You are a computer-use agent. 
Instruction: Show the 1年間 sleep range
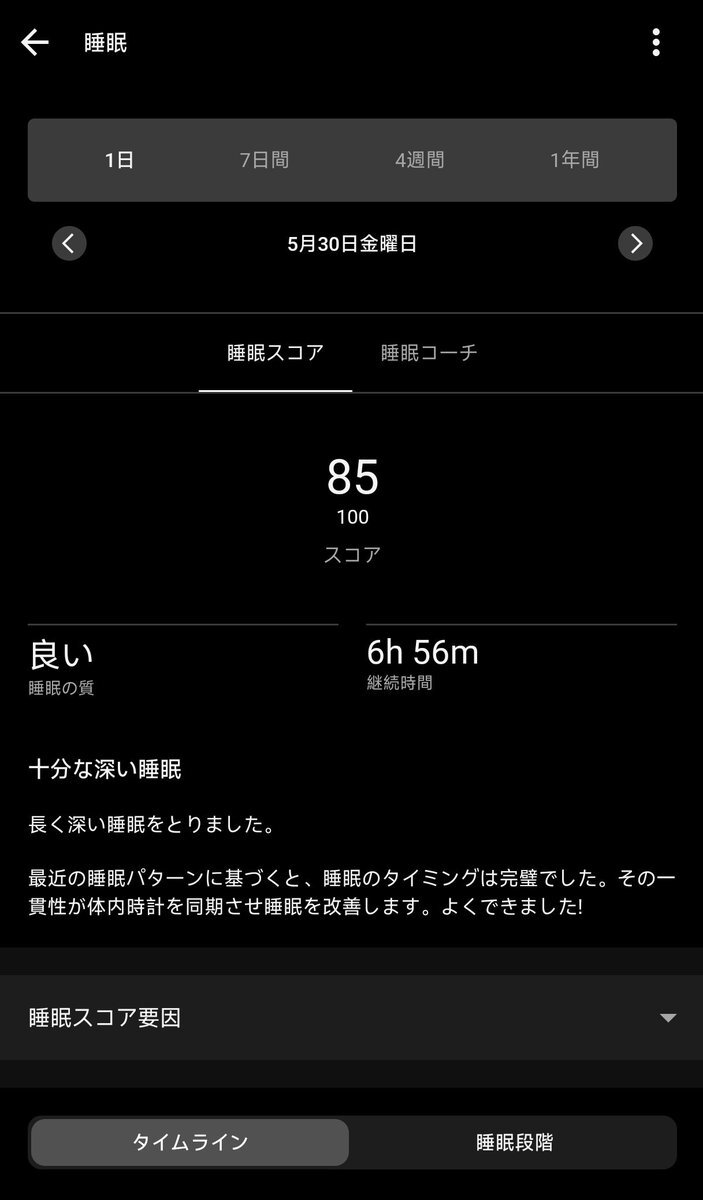click(x=574, y=160)
